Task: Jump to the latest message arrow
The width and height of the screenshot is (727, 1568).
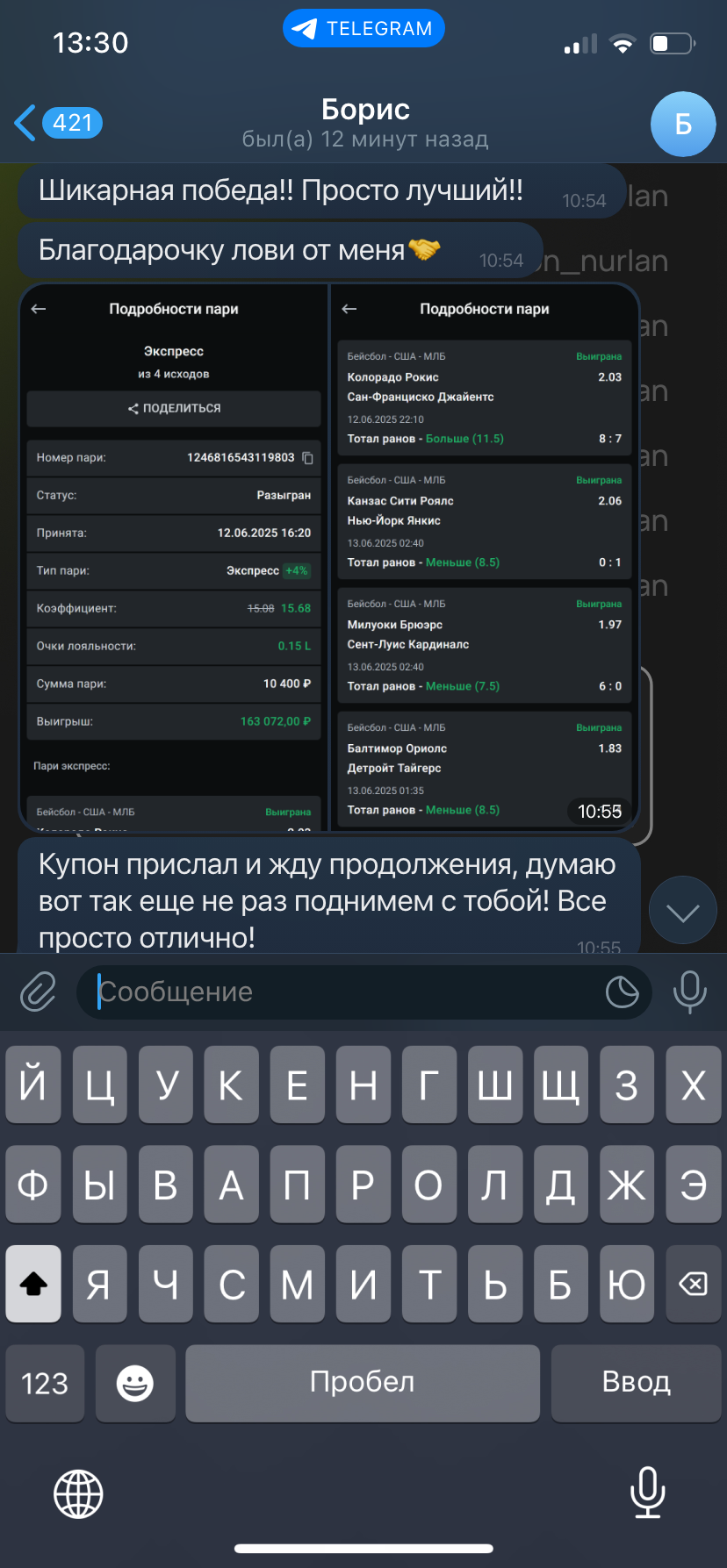Action: pos(683,911)
